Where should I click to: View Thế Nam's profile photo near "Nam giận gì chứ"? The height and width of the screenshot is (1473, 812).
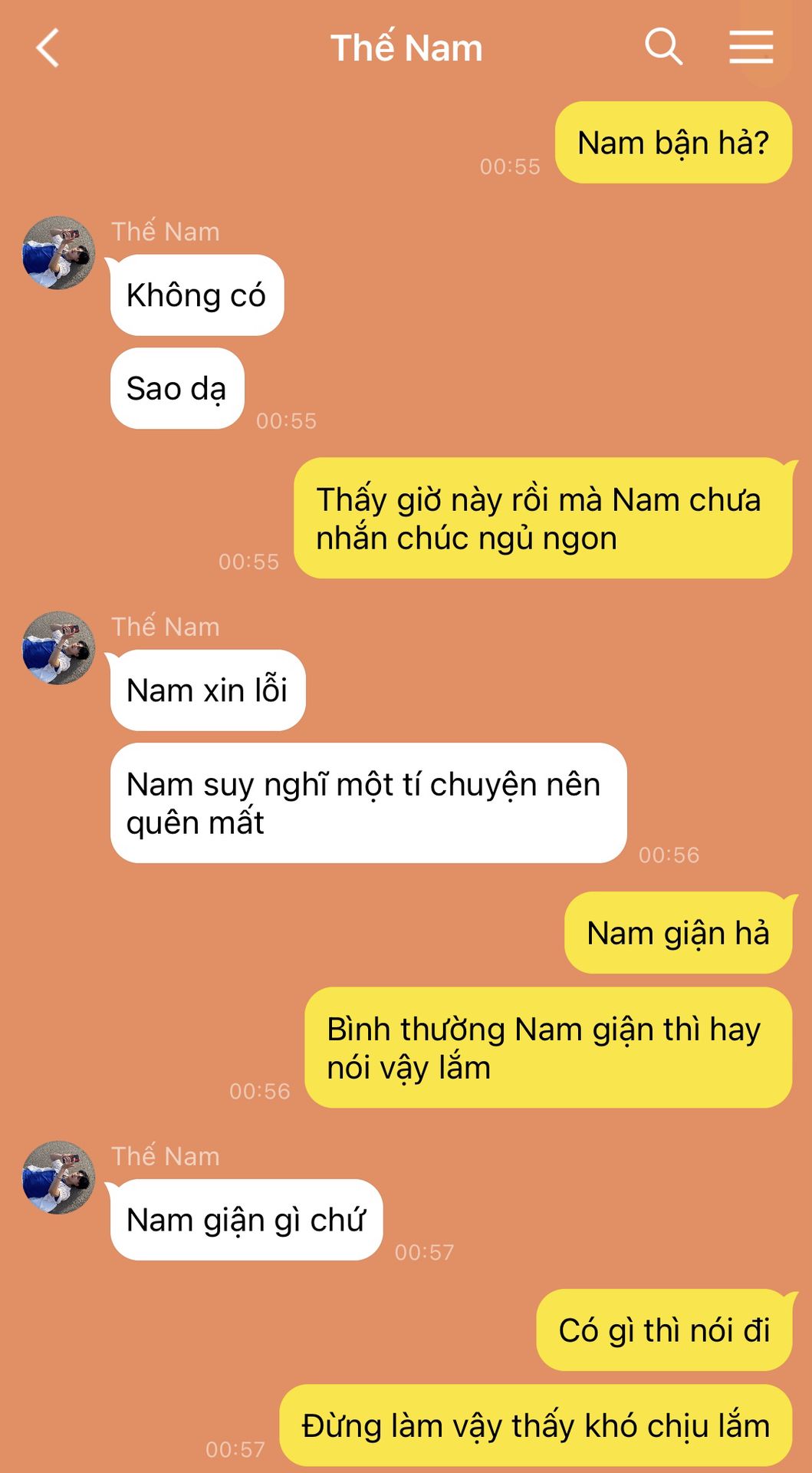(x=58, y=1178)
